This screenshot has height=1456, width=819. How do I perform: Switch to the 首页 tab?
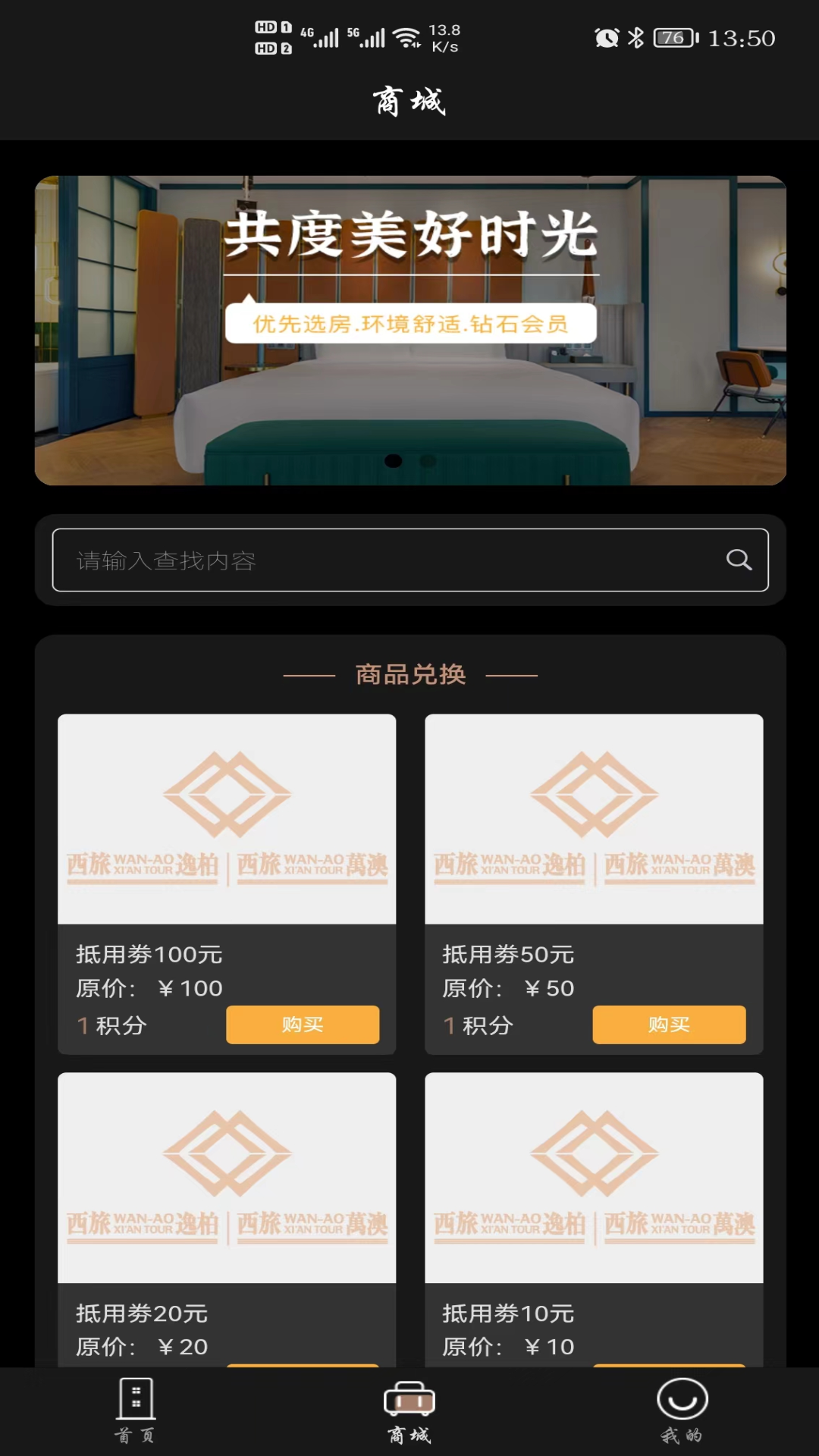point(136,1411)
